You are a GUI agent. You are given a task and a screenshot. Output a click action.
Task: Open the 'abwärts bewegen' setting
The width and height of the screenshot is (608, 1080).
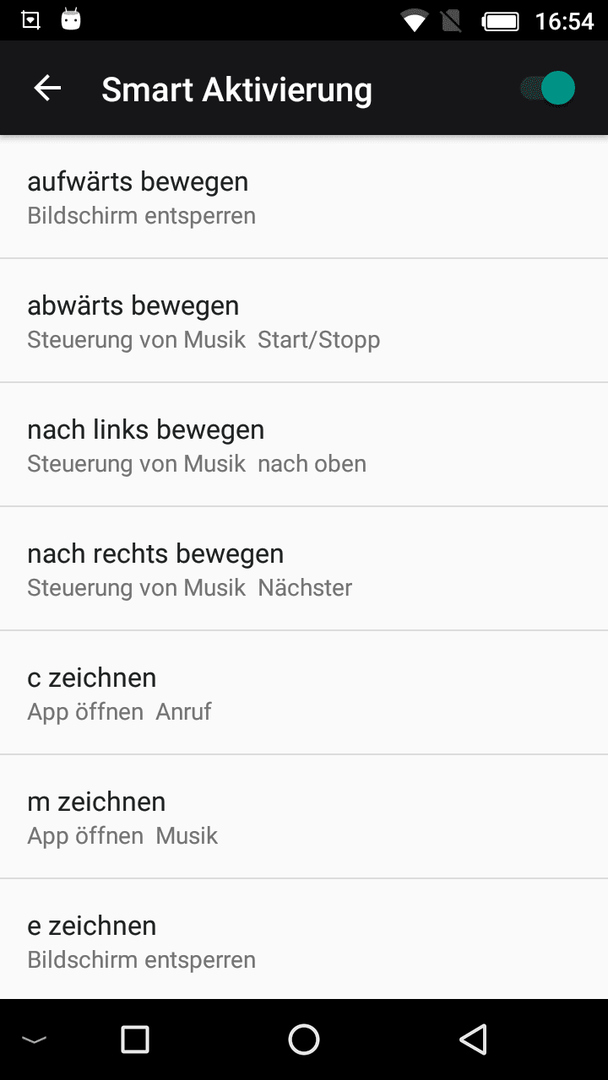click(304, 321)
